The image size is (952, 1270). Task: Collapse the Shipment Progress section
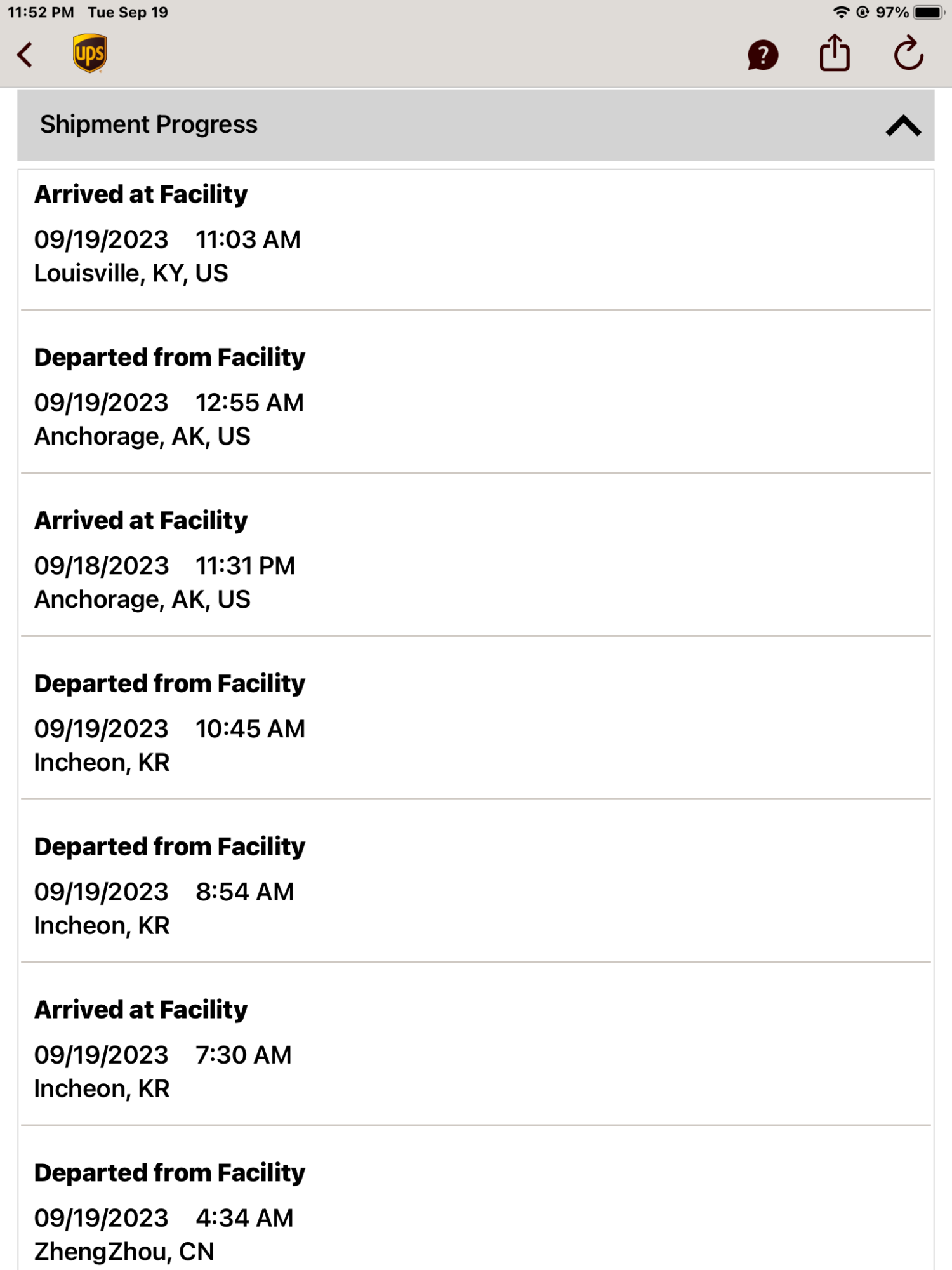tap(903, 126)
